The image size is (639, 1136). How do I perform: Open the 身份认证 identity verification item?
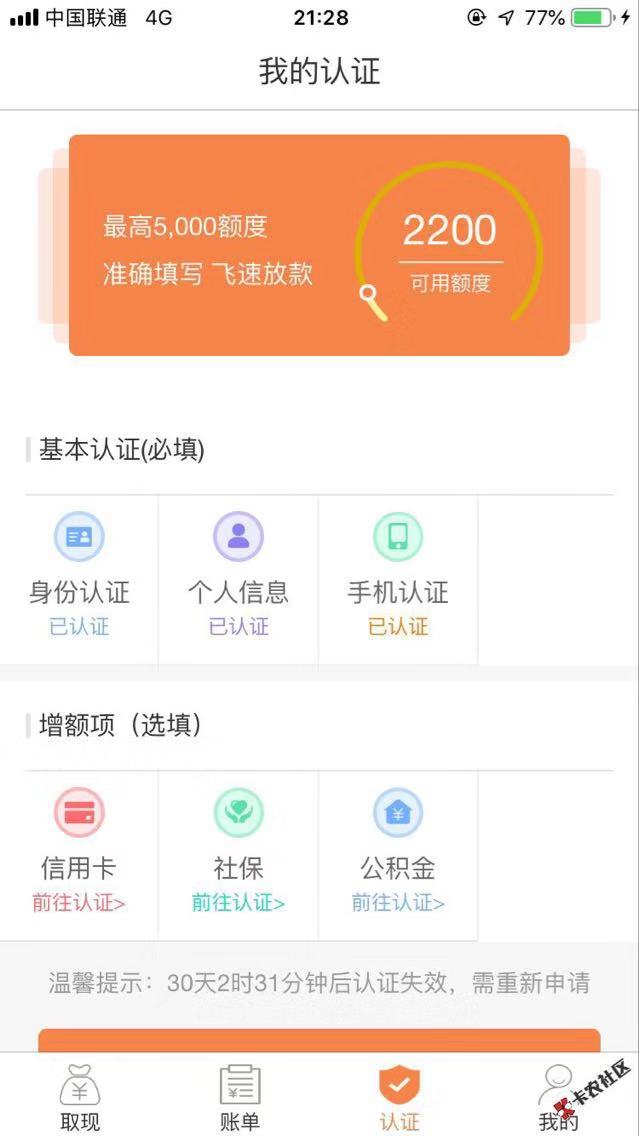(79, 579)
